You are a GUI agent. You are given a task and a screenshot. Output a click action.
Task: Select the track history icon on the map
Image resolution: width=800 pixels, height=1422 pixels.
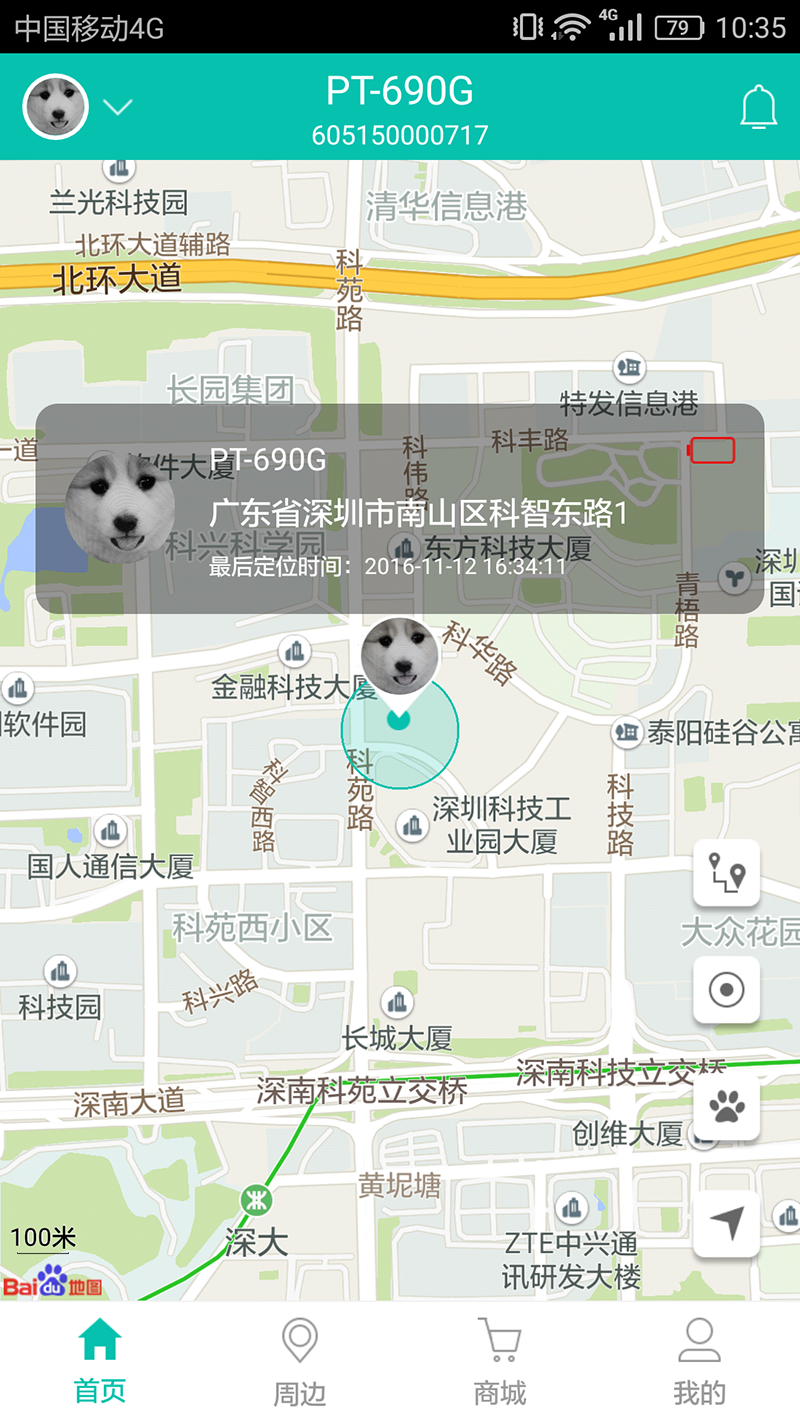click(x=726, y=872)
